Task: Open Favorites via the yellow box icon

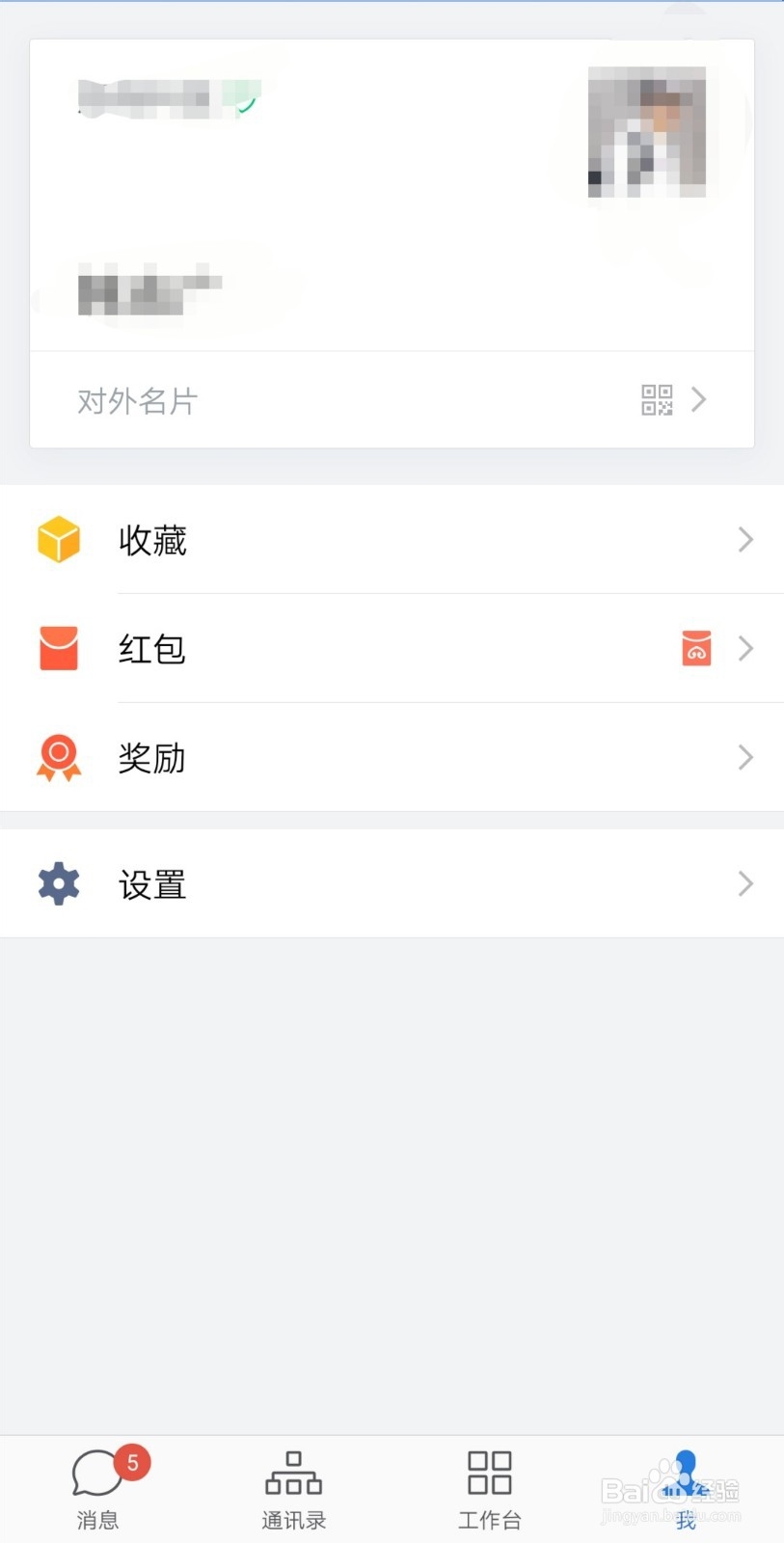Action: click(58, 540)
